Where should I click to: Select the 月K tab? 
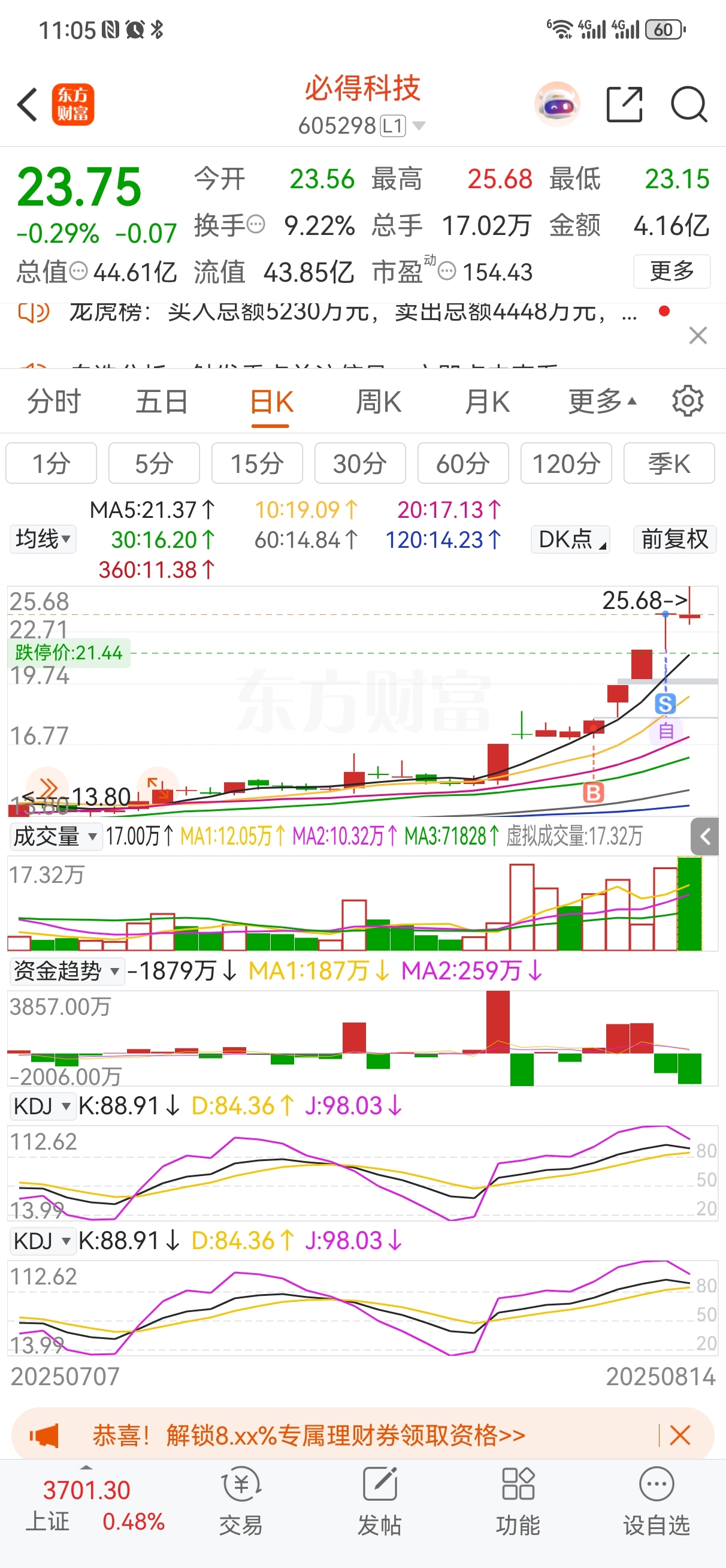pyautogui.click(x=487, y=402)
